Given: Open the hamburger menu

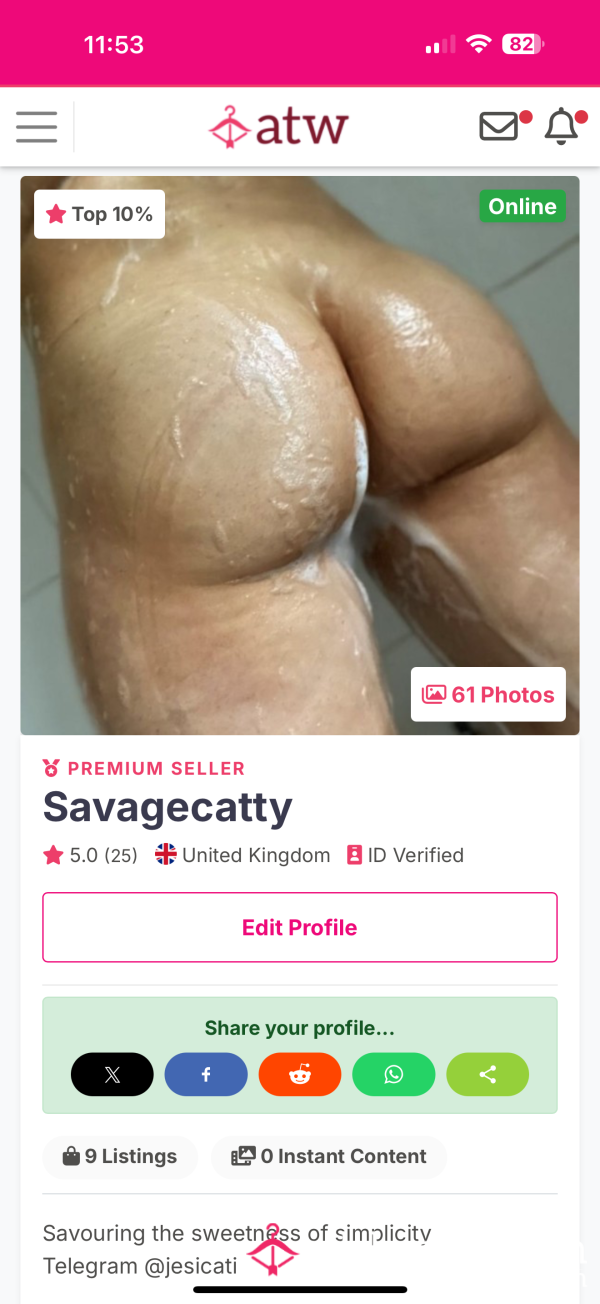Looking at the screenshot, I should coord(37,127).
